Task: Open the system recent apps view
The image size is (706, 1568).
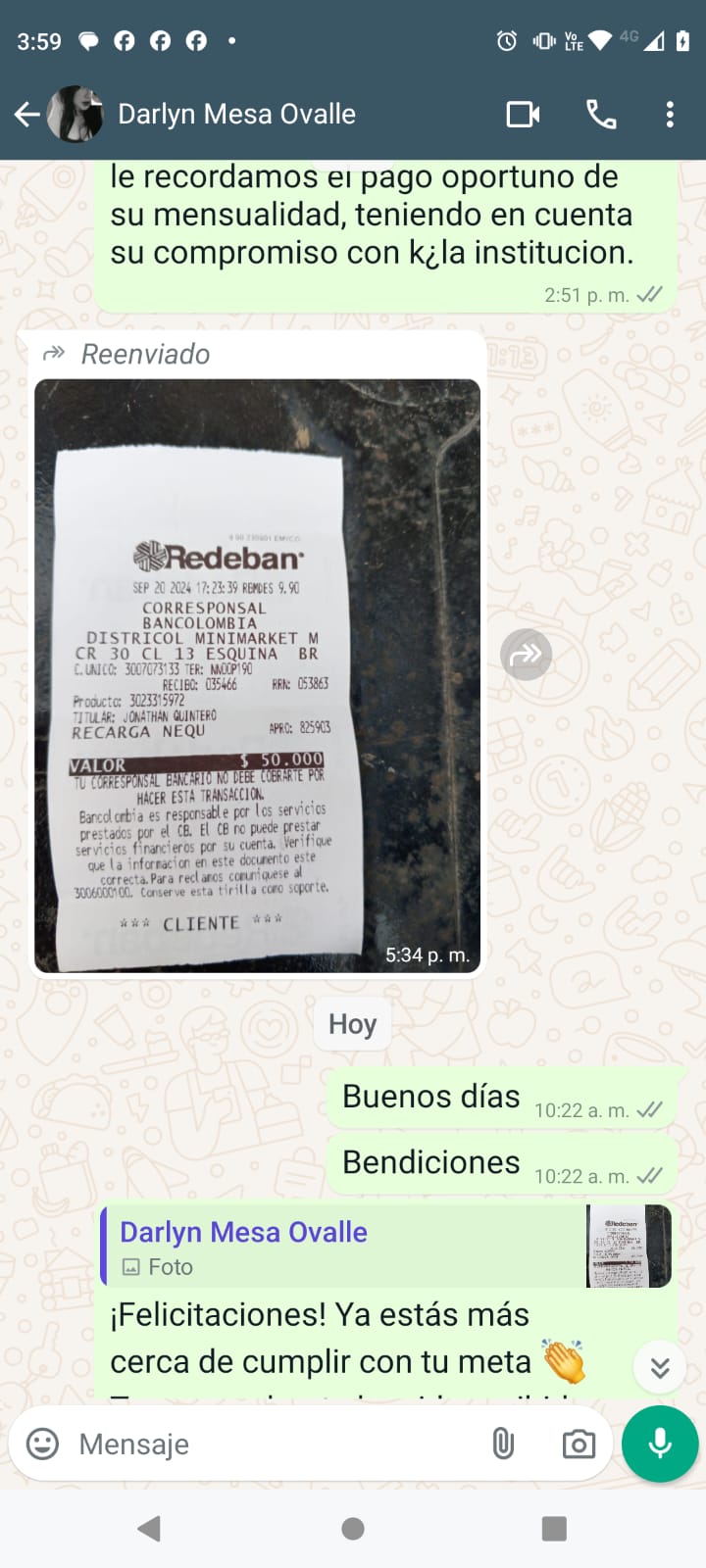Action: (554, 1529)
